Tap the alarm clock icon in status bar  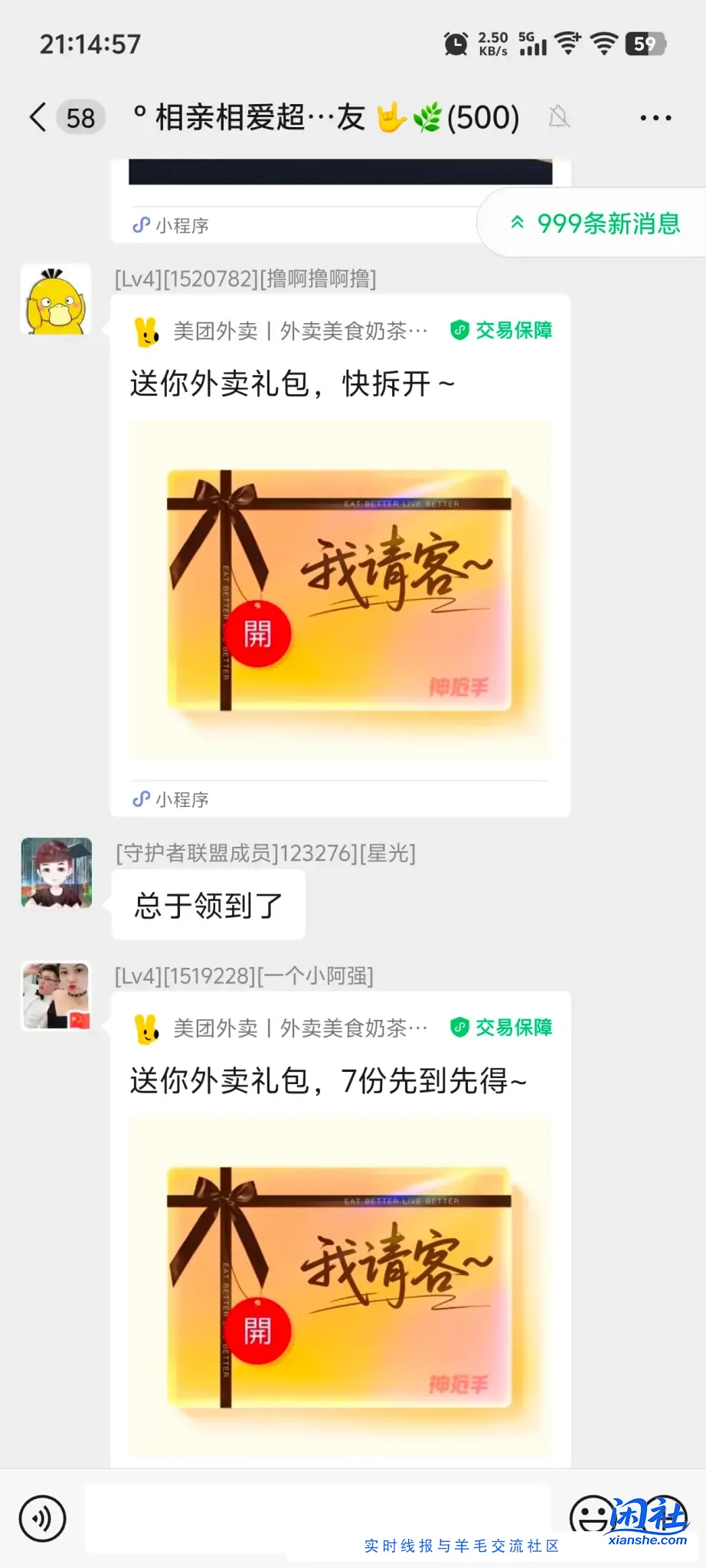tap(458, 44)
